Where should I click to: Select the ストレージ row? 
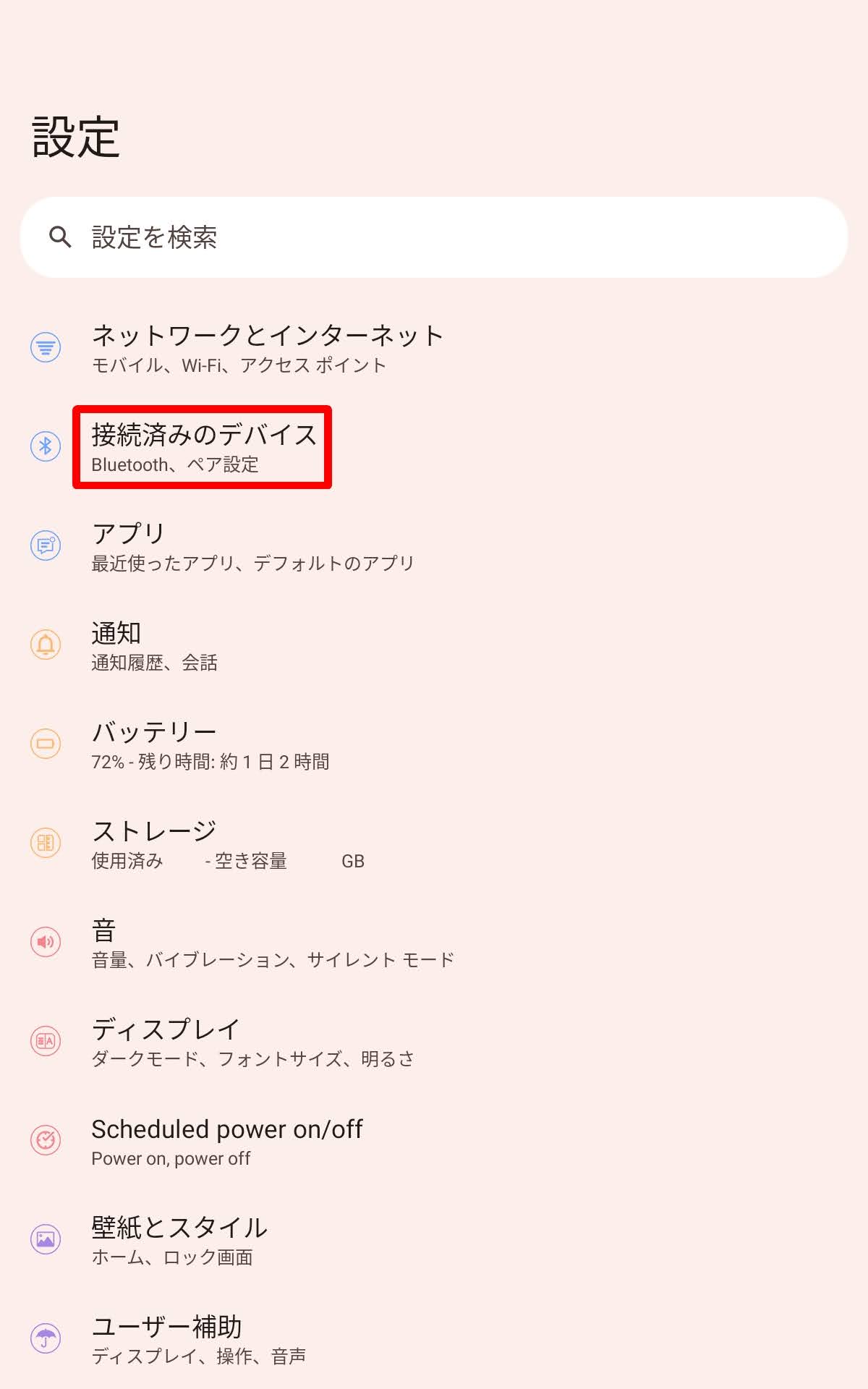(227, 844)
